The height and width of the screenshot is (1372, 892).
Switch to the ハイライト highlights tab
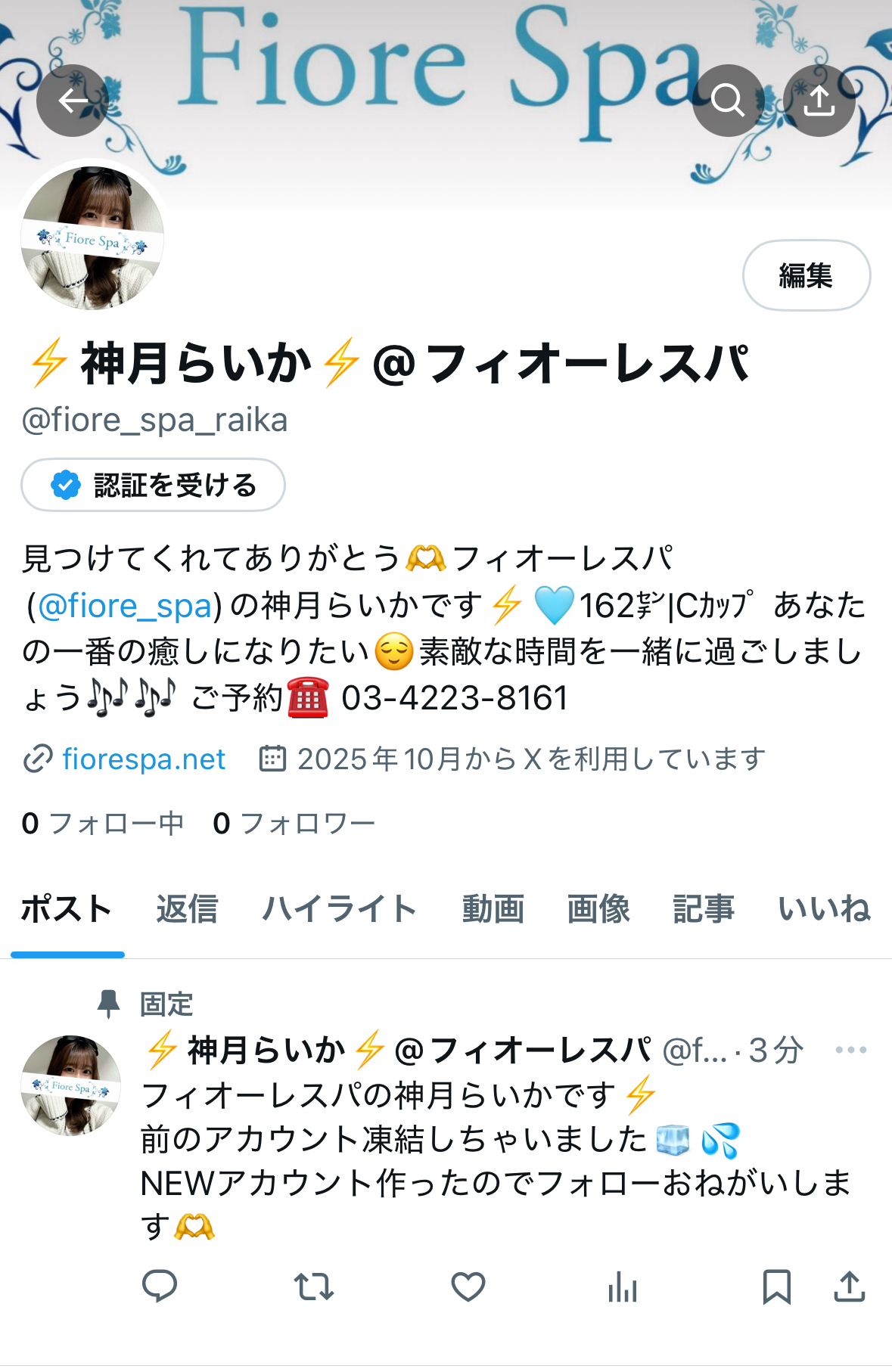pyautogui.click(x=340, y=908)
